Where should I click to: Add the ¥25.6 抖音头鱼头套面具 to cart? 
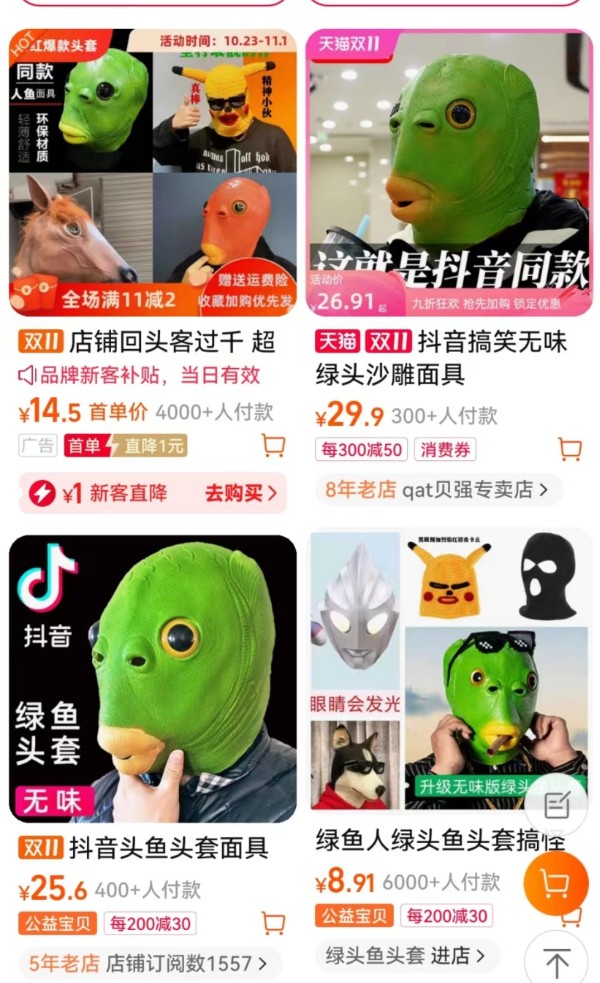[273, 922]
